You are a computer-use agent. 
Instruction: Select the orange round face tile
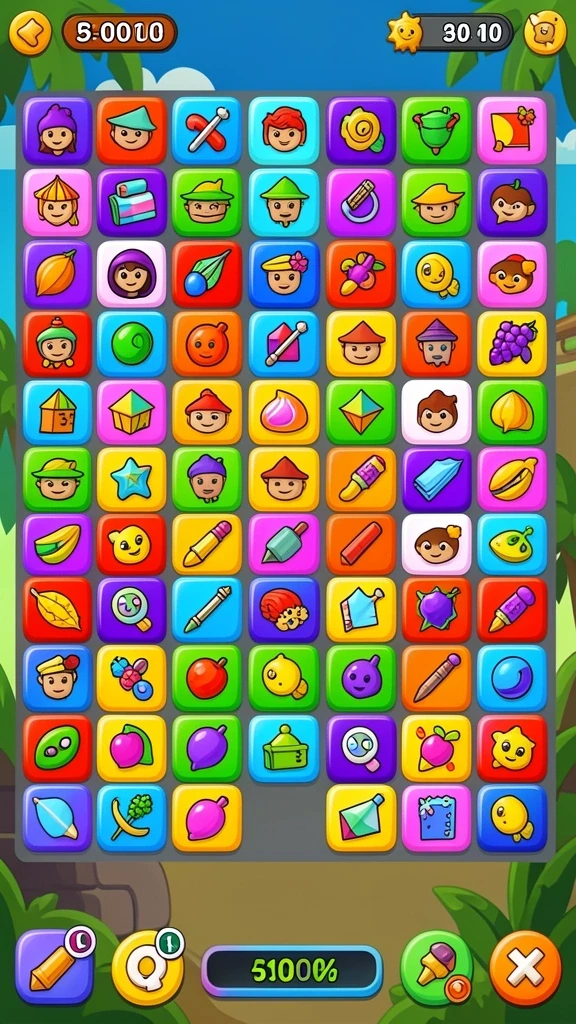tap(206, 344)
